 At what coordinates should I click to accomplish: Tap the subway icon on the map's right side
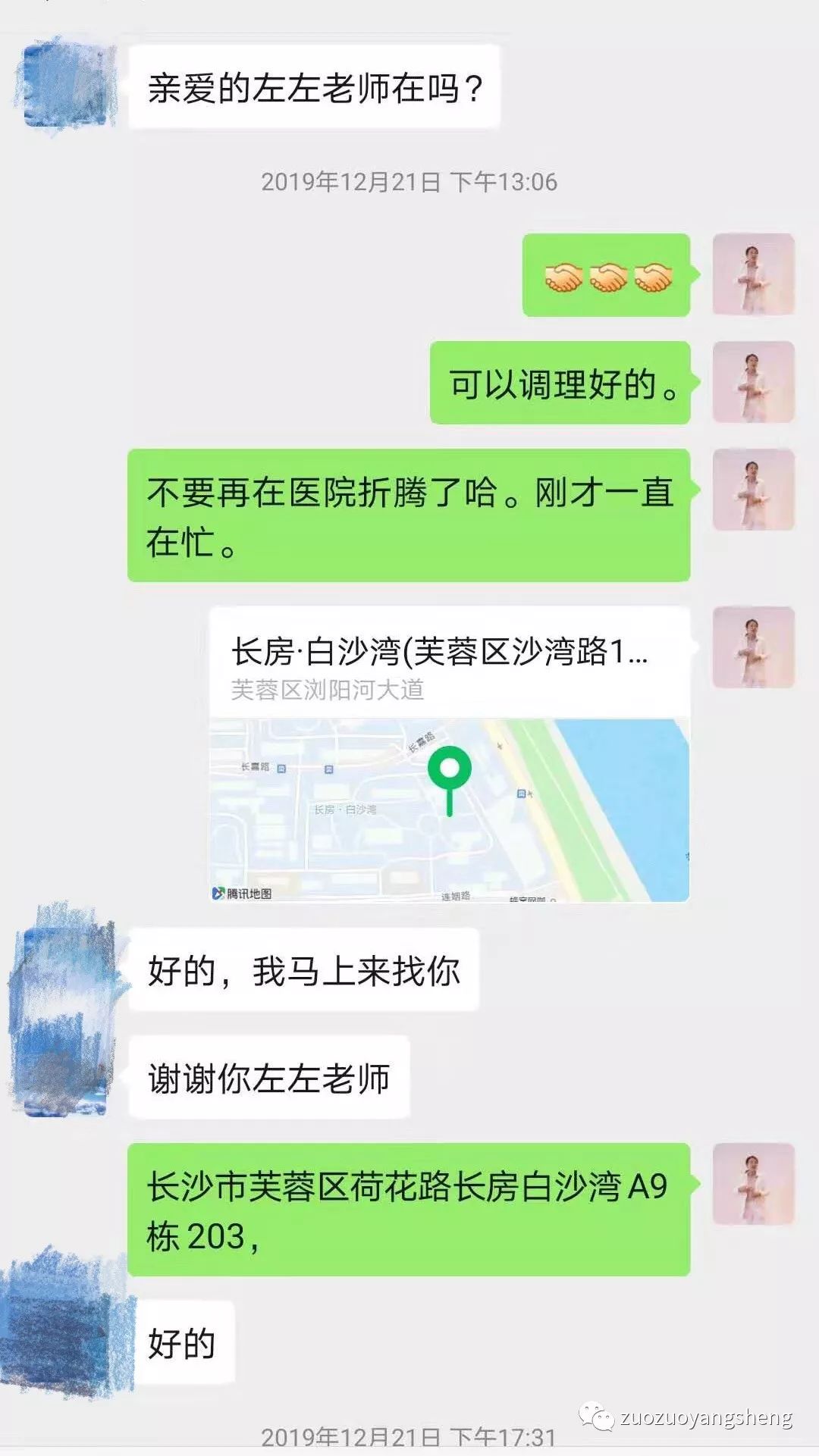click(522, 792)
